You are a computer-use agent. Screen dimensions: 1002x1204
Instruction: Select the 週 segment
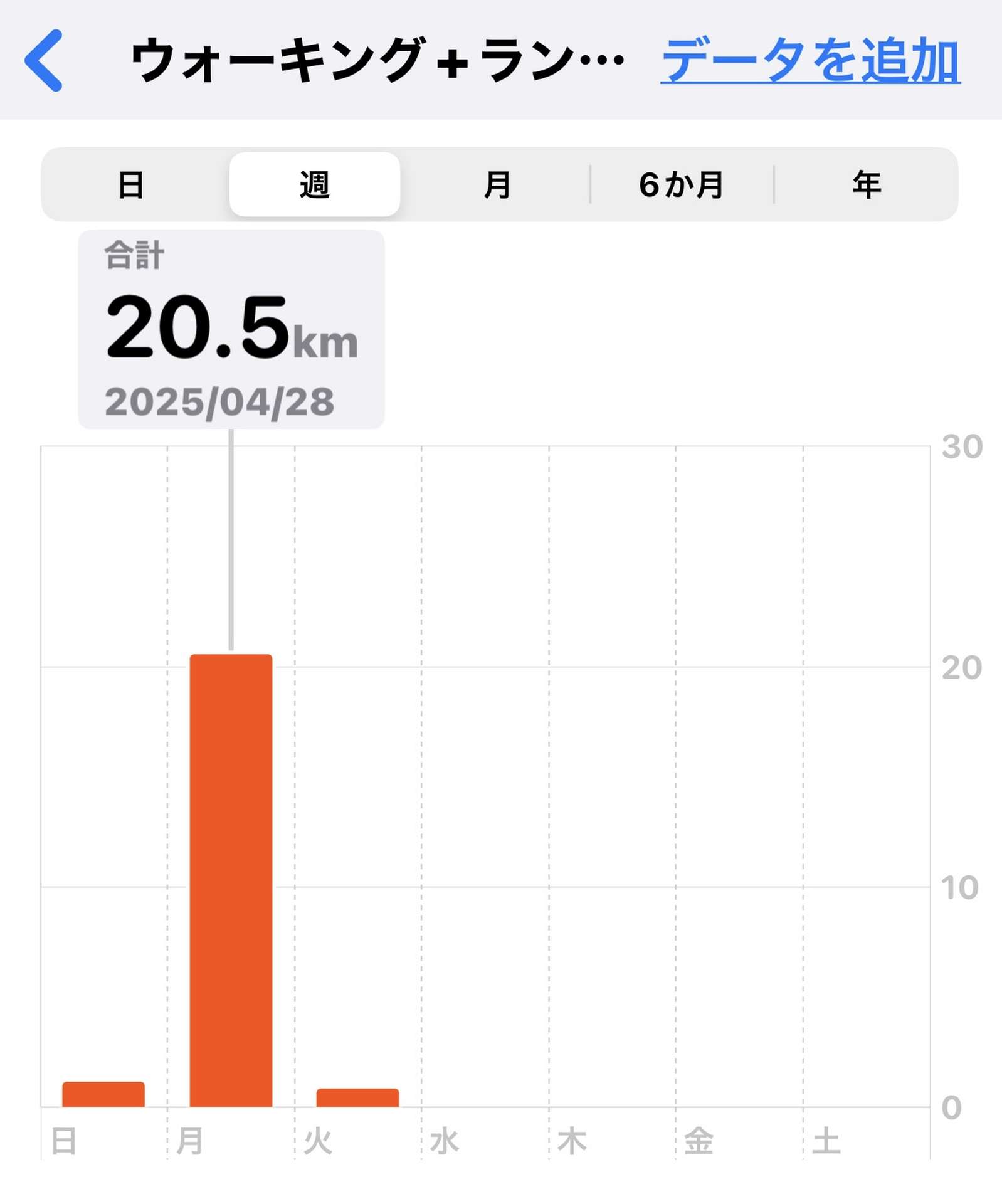315,185
